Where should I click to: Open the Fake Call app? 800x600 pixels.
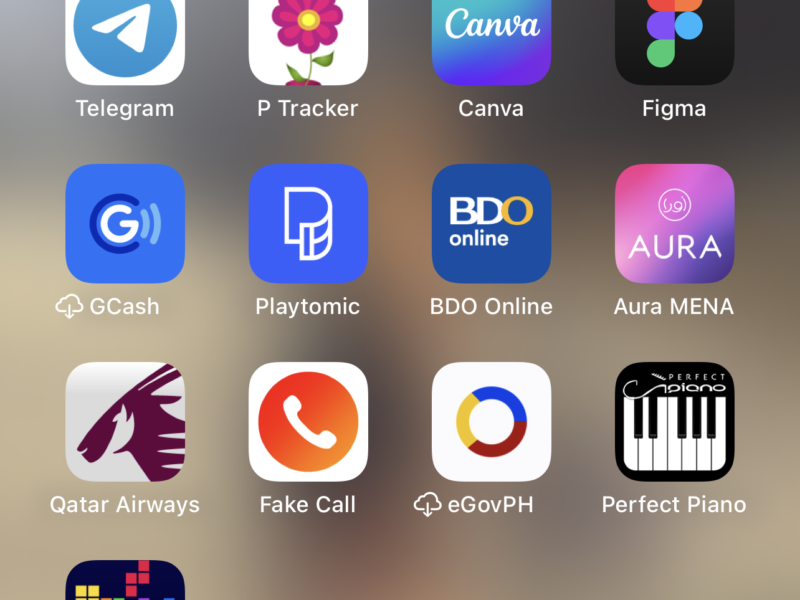308,422
